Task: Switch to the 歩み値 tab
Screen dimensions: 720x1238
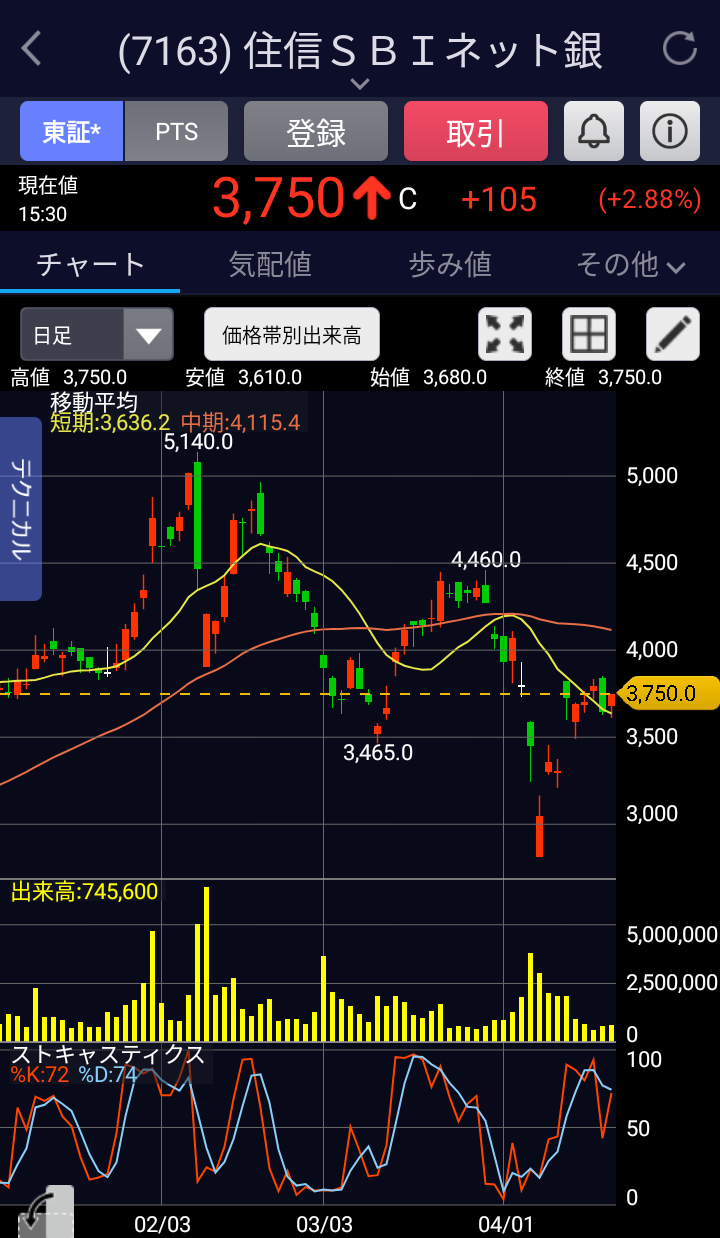Action: (450, 264)
